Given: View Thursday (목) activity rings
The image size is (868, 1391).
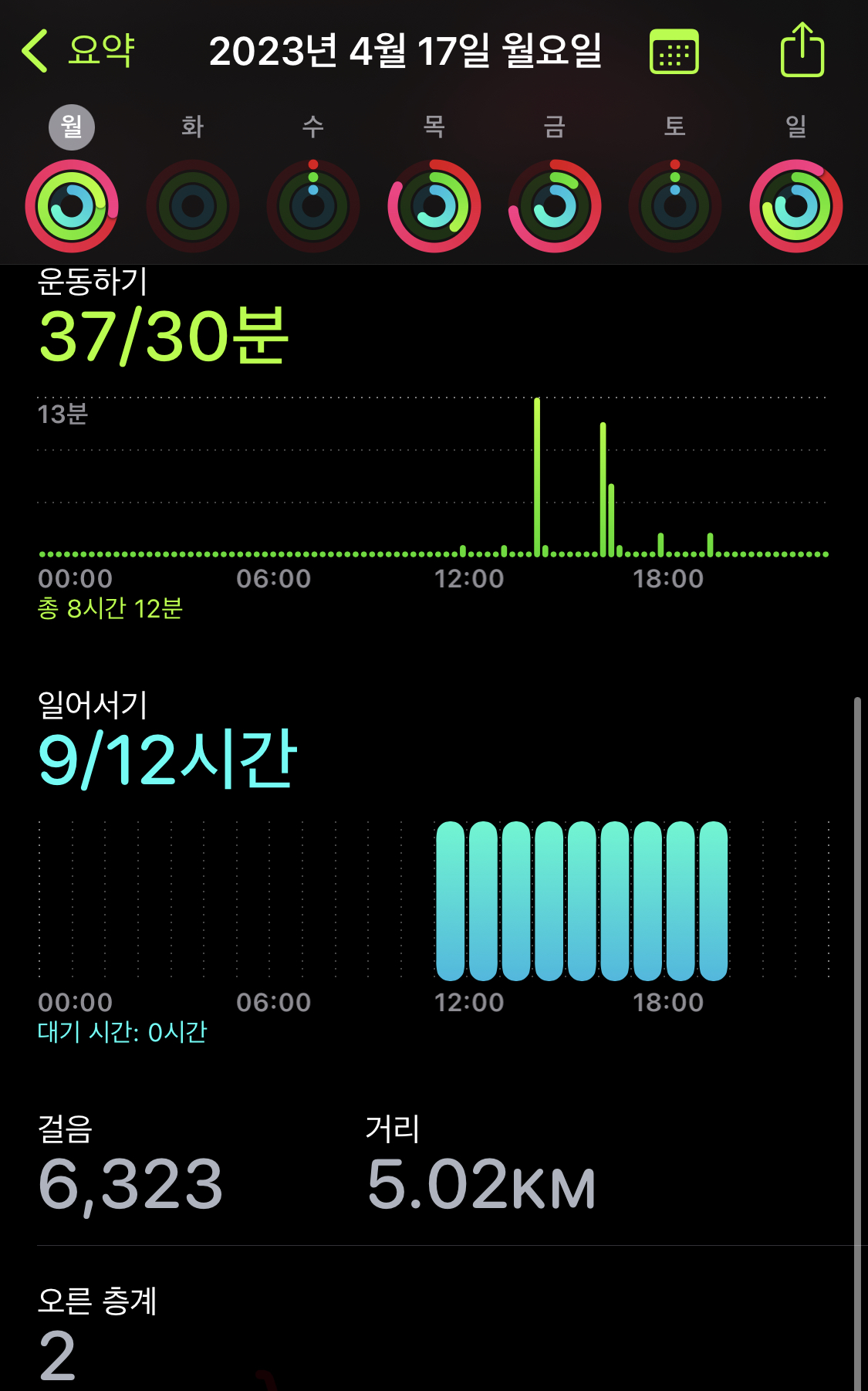Looking at the screenshot, I should 434,205.
